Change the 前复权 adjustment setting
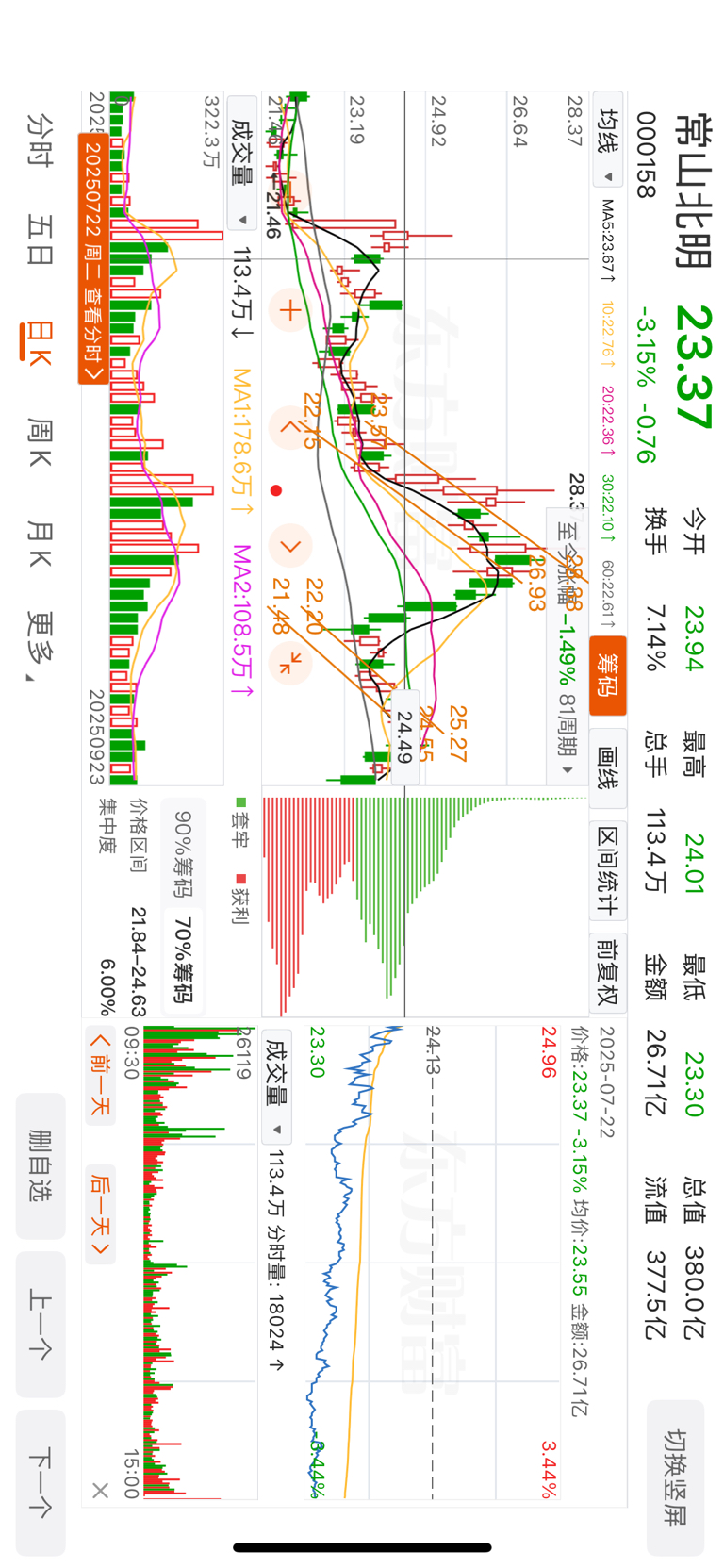This screenshot has width=724, height=1568. pos(608,972)
